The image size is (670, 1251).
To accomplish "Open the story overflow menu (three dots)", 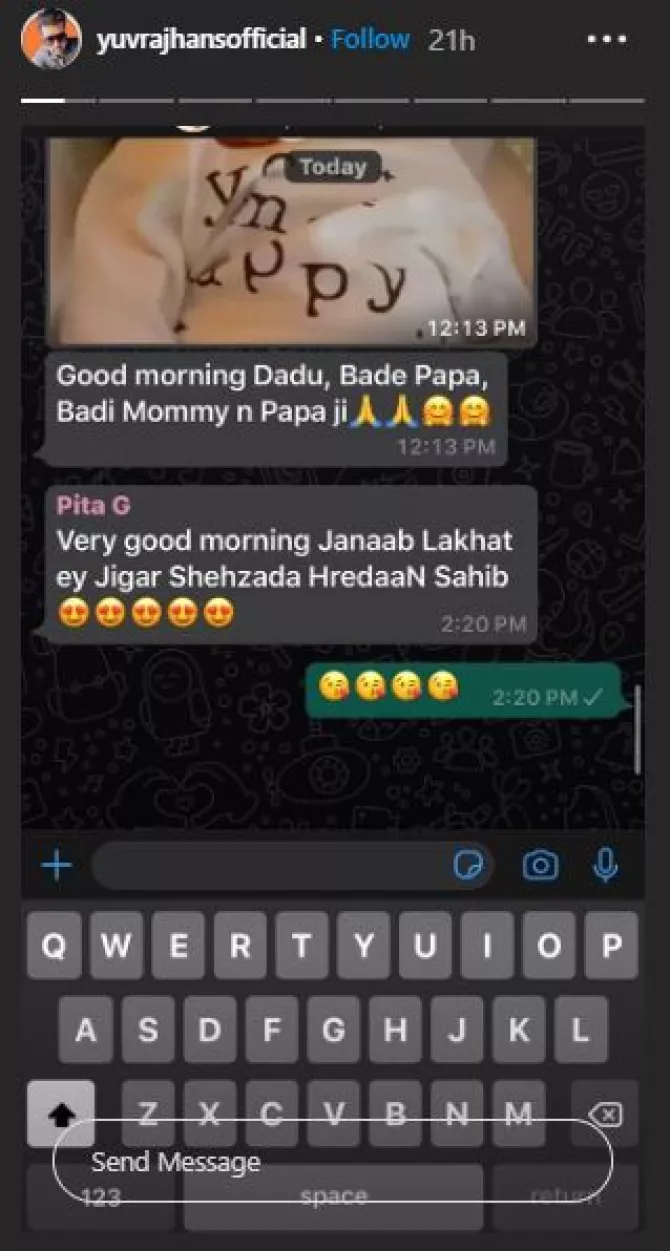I will click(x=607, y=41).
